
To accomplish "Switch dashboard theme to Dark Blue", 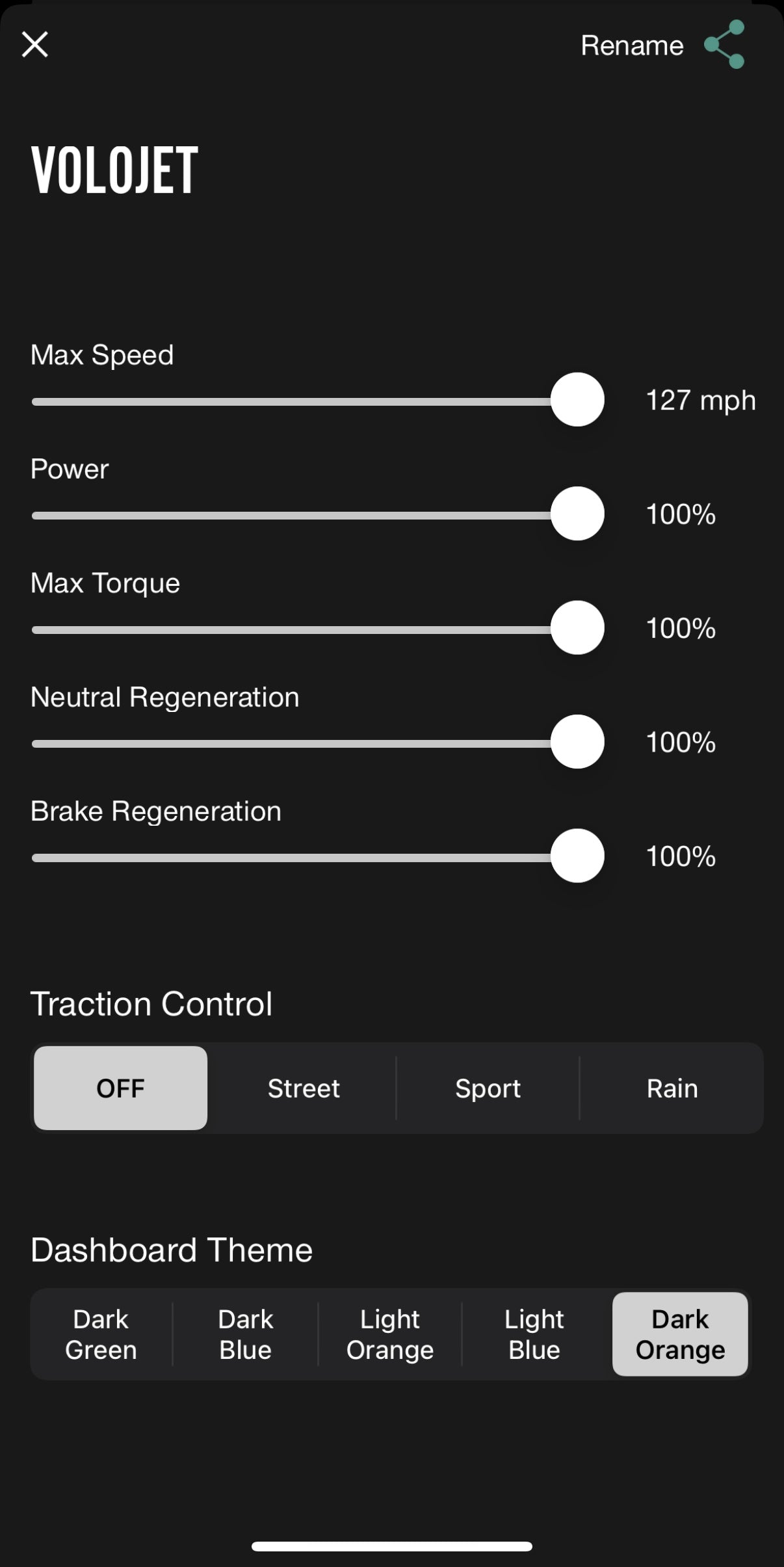I will (246, 1334).
